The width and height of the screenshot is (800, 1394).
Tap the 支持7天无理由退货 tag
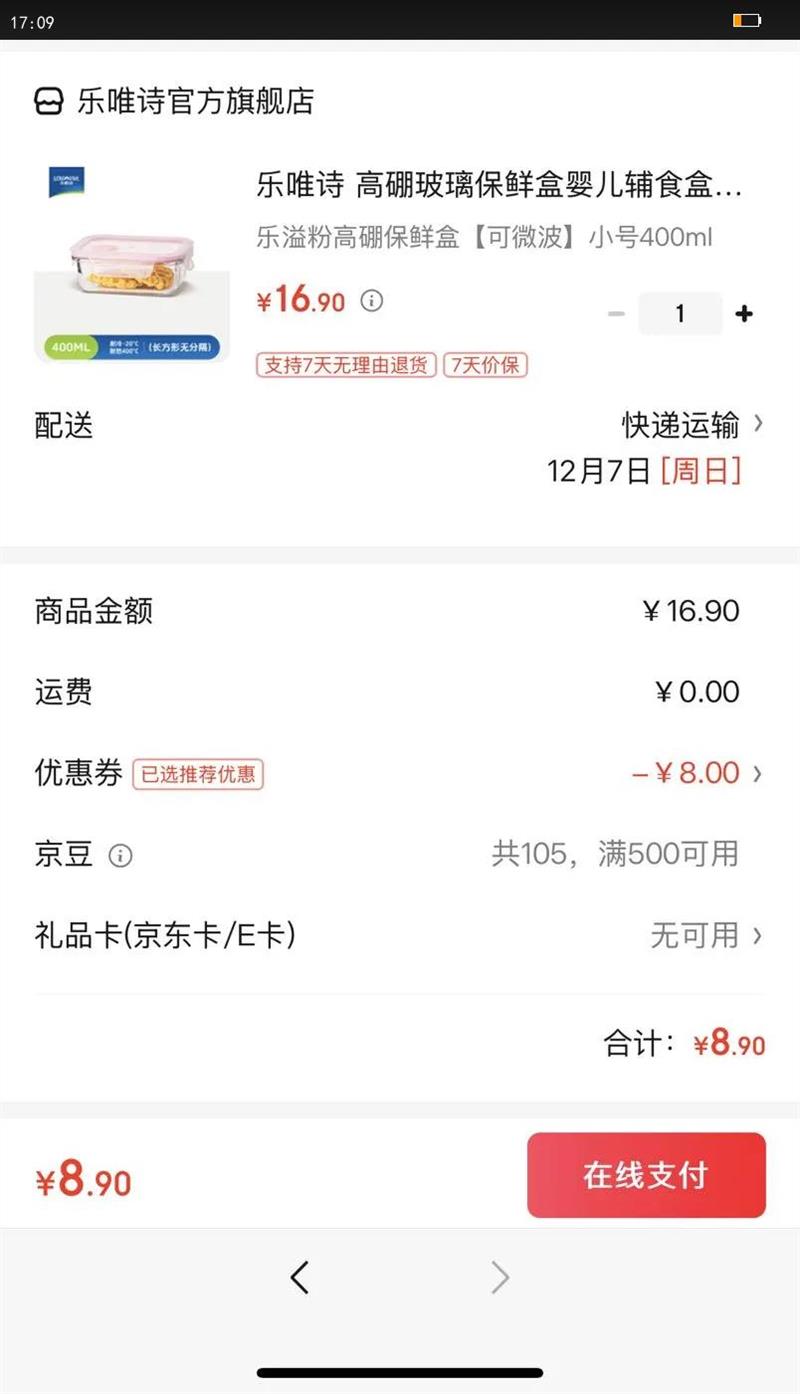(346, 365)
